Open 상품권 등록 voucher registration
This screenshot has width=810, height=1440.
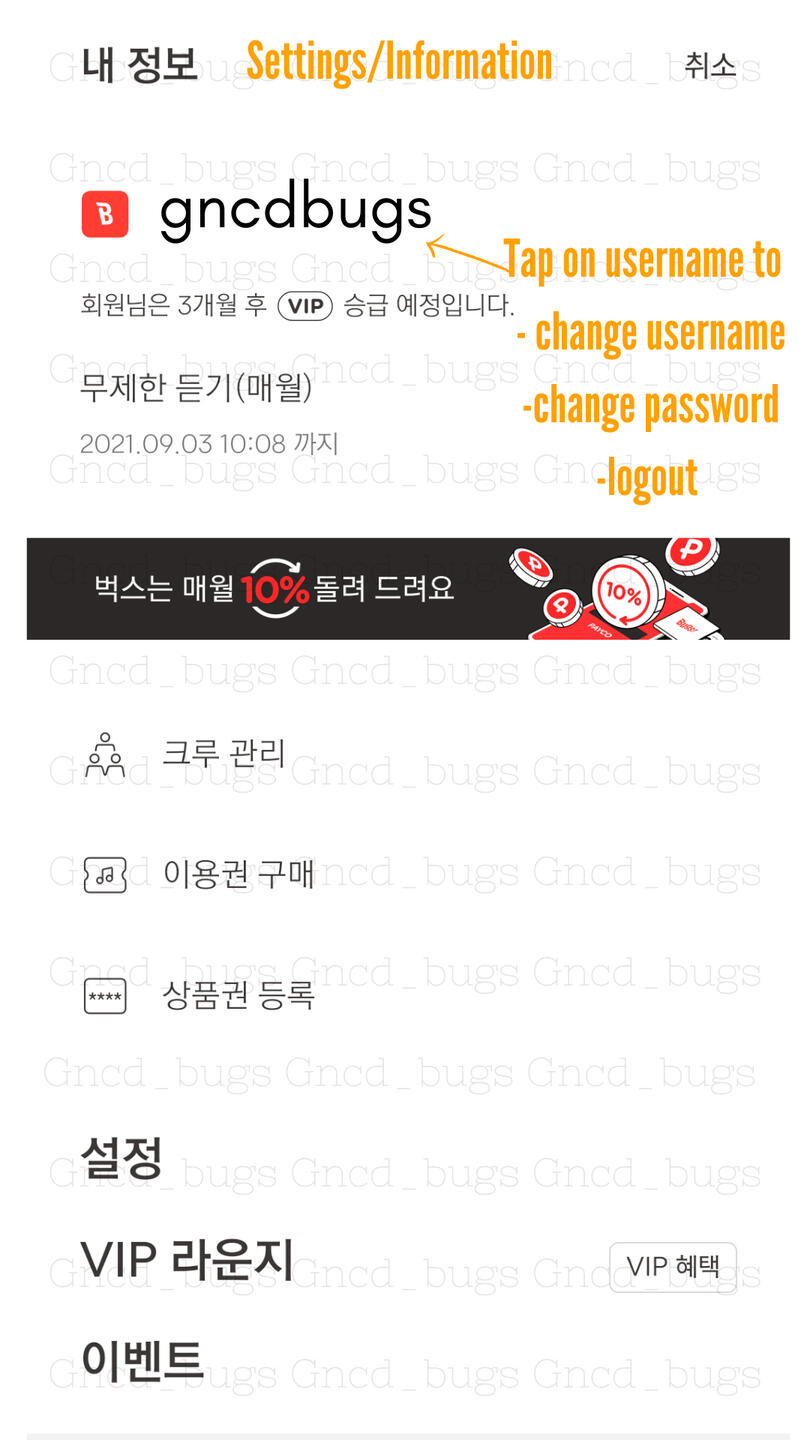(238, 996)
